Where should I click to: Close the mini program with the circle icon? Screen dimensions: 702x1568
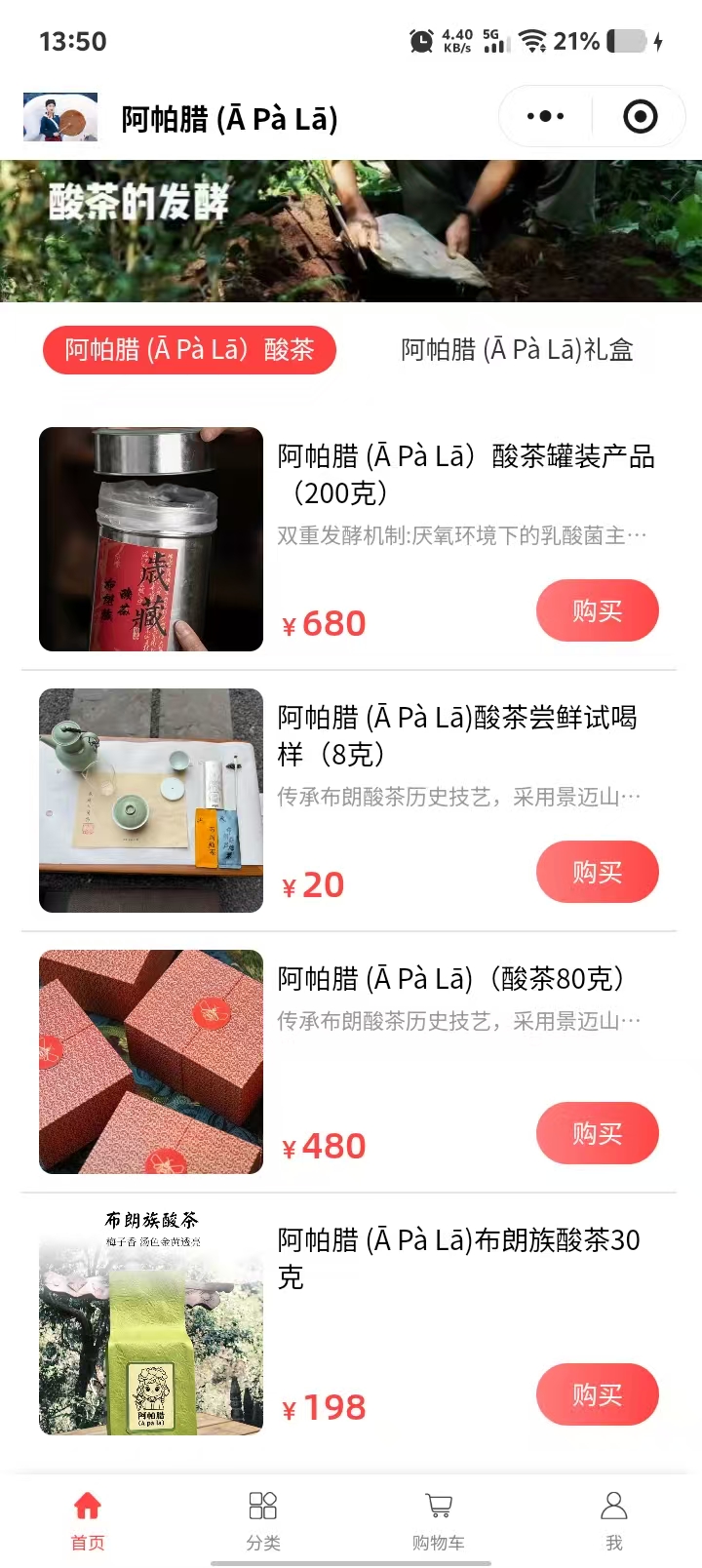[640, 117]
